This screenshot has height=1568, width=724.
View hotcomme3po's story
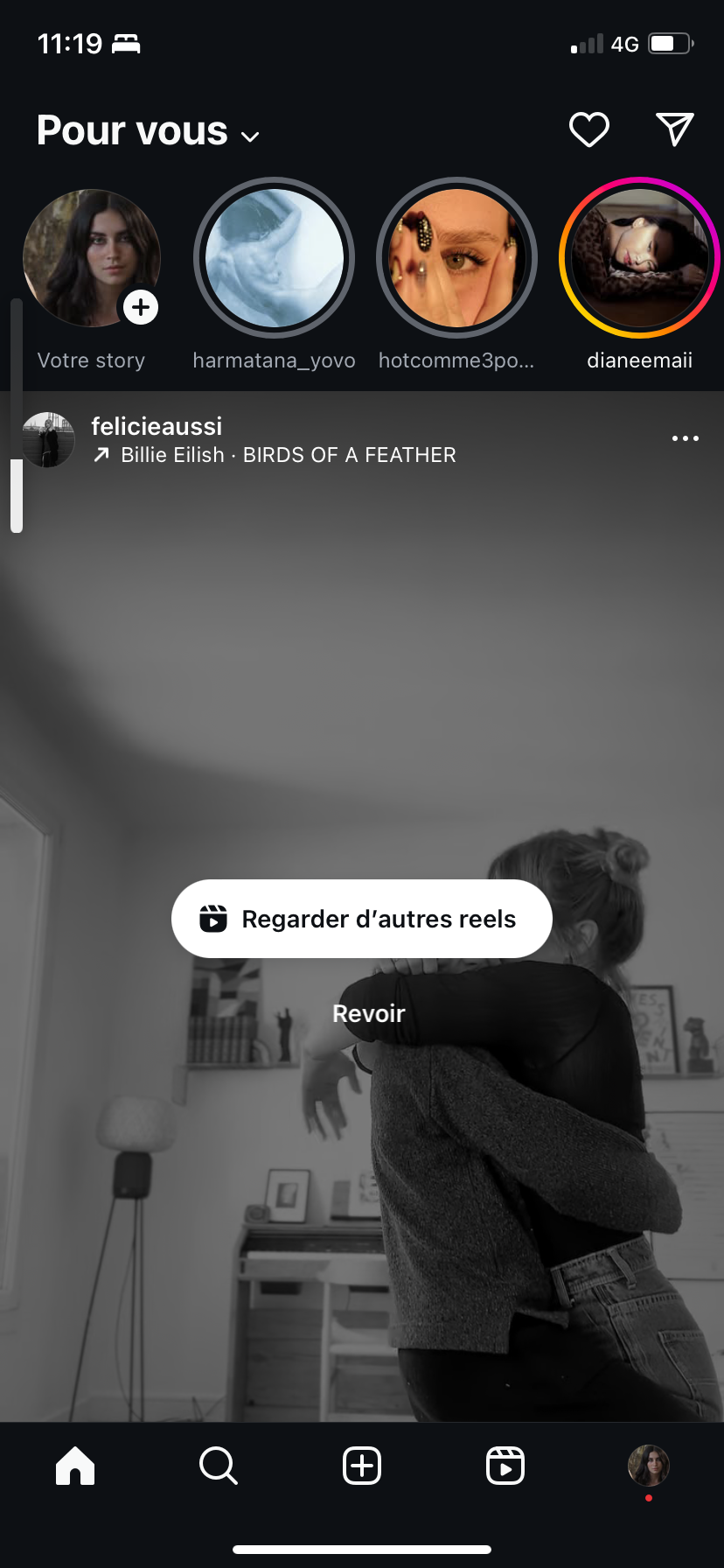(x=456, y=258)
